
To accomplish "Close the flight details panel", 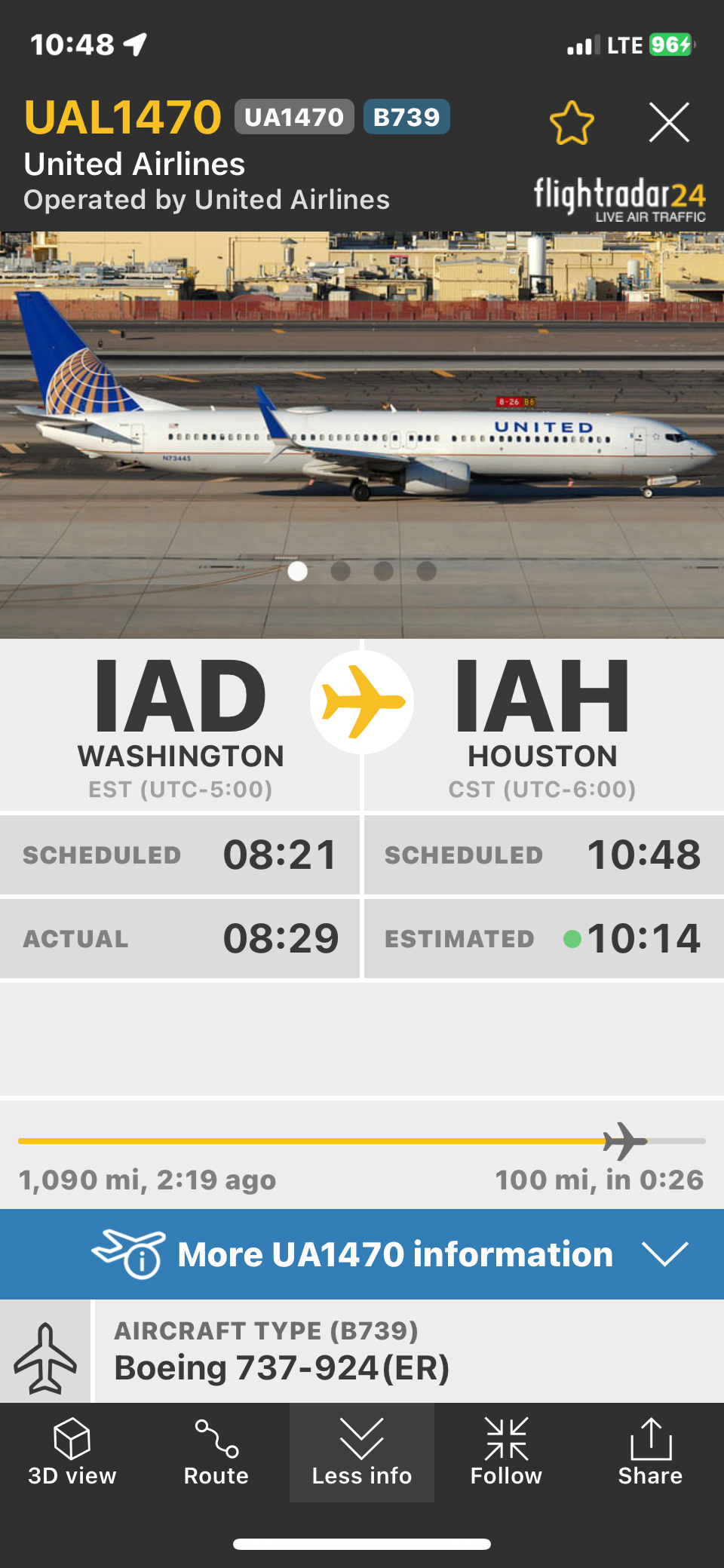I will (x=669, y=122).
